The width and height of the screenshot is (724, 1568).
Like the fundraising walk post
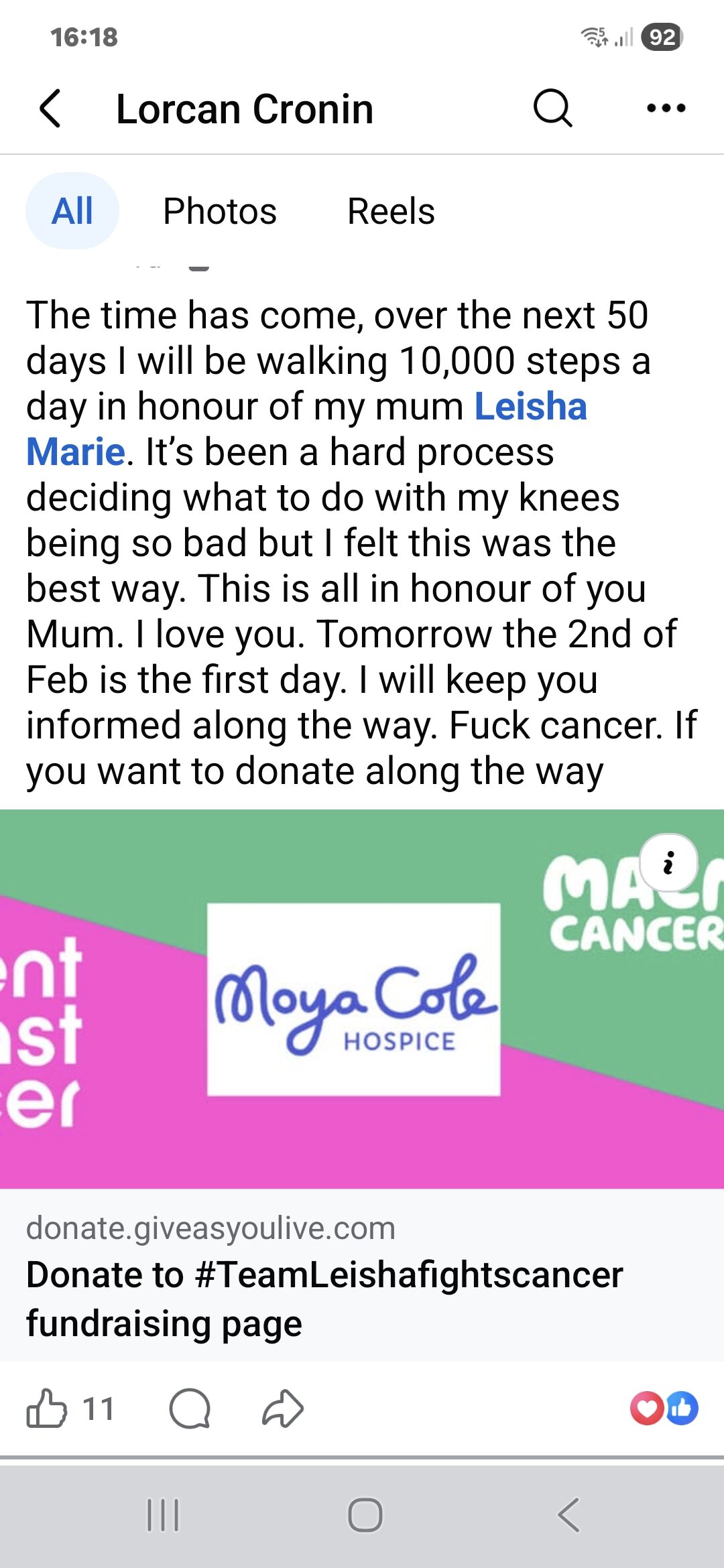[47, 1409]
